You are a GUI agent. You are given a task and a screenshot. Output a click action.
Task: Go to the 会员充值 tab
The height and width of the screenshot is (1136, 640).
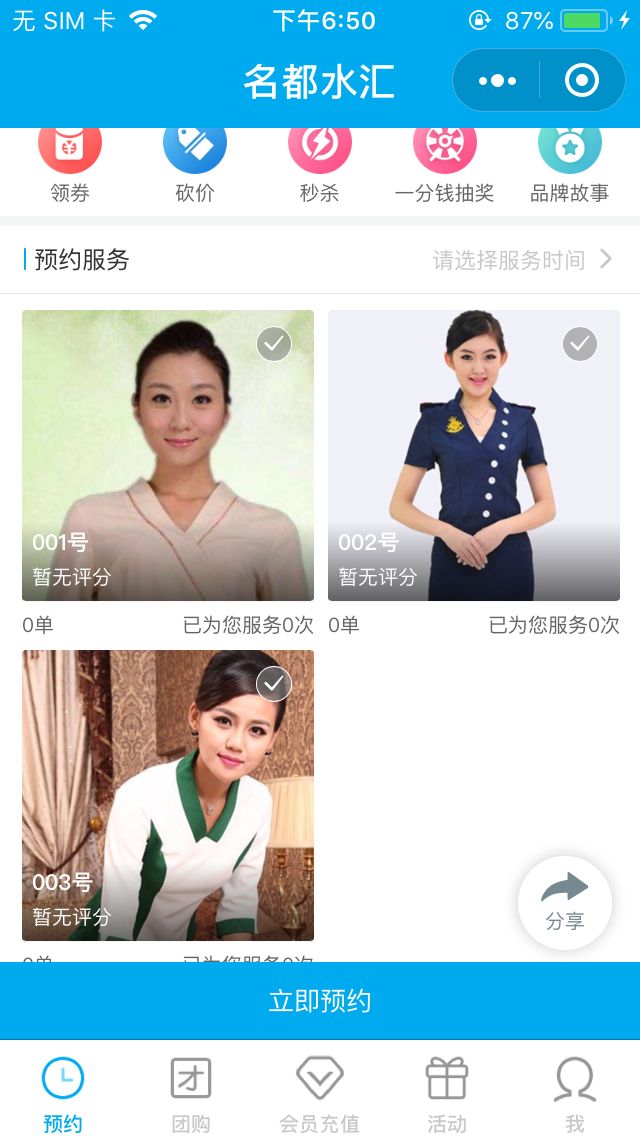click(319, 1094)
